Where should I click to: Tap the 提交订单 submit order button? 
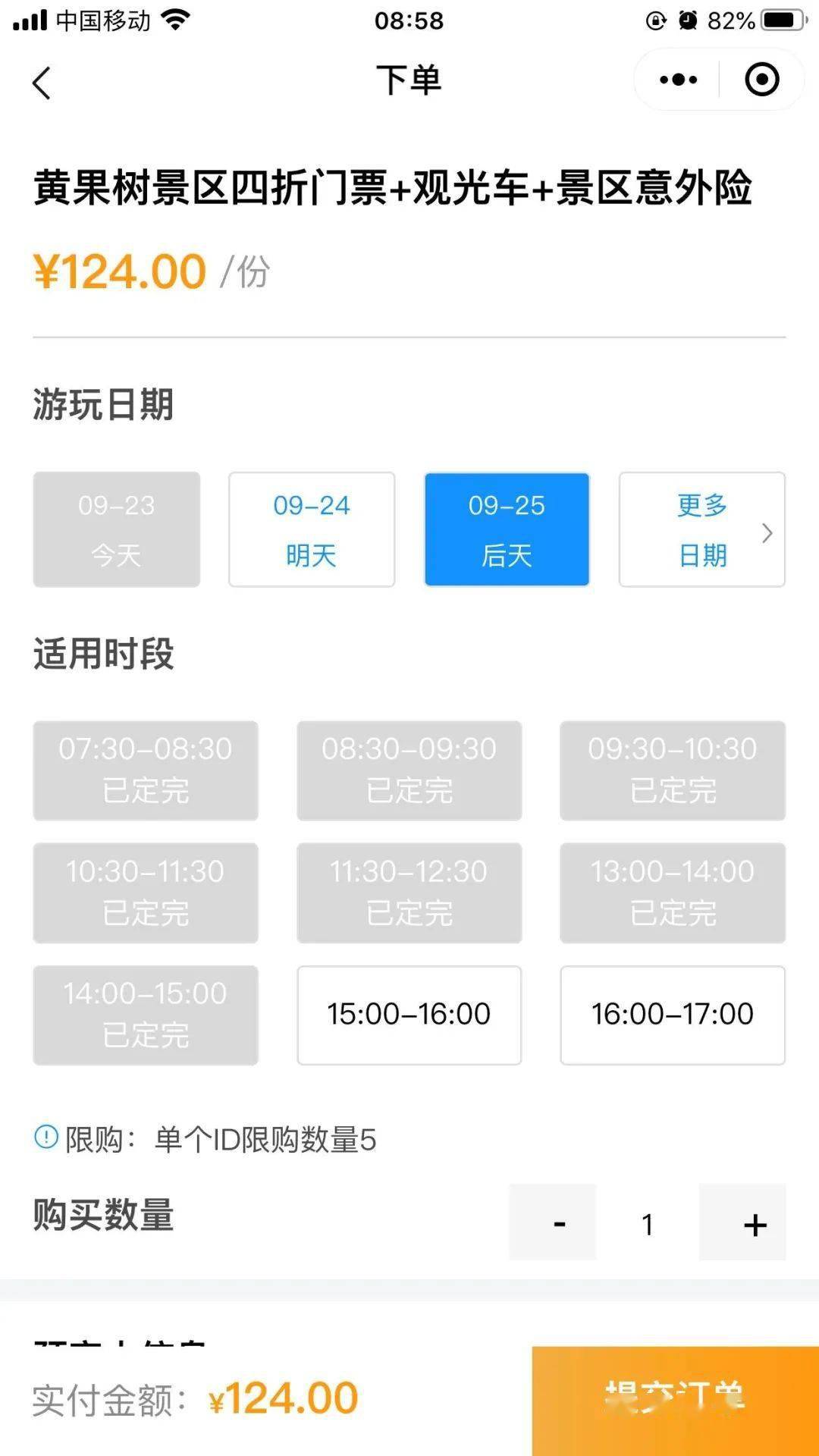tap(673, 1401)
